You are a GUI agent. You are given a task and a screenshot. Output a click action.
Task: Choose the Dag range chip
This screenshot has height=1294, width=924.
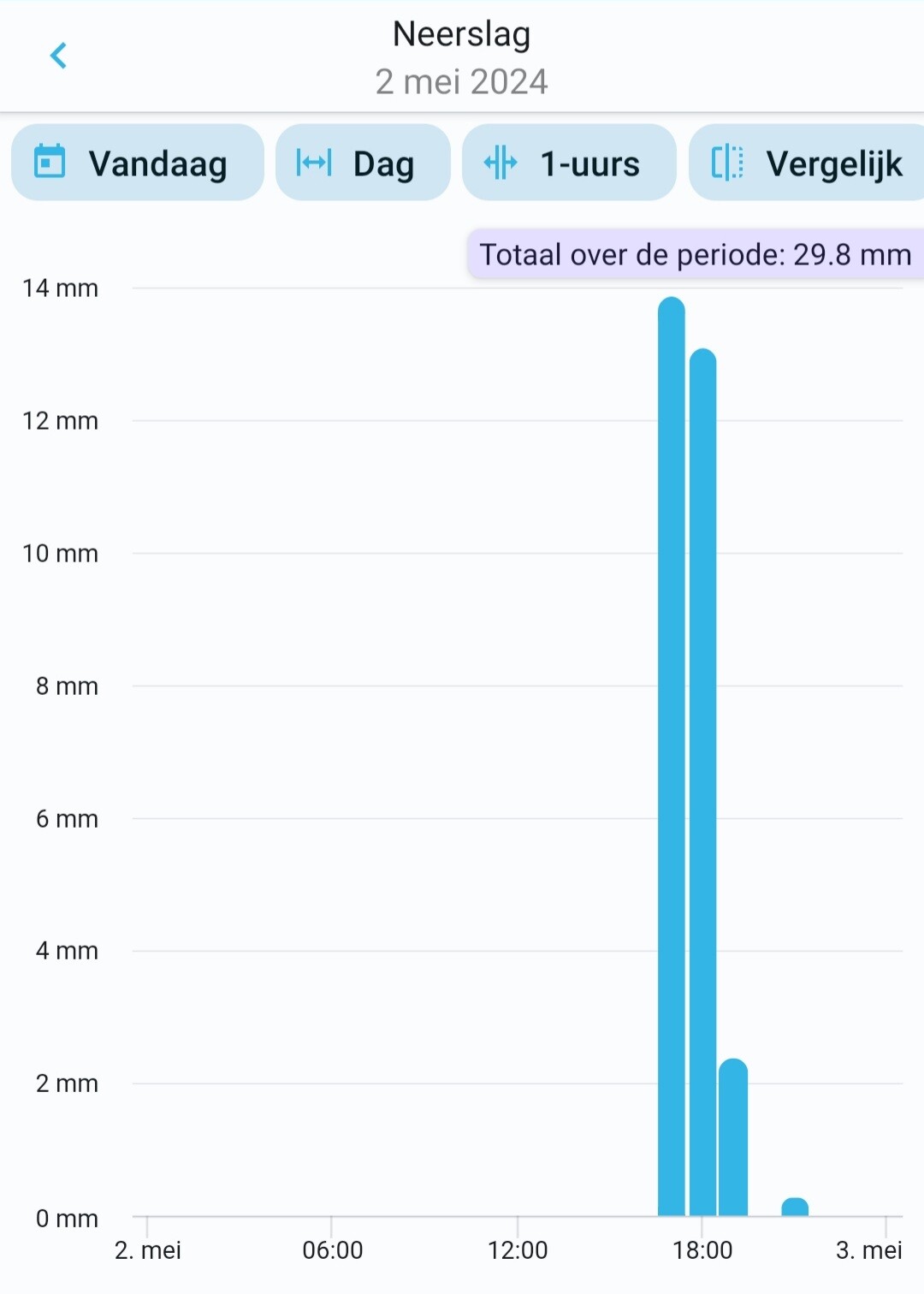pos(363,163)
